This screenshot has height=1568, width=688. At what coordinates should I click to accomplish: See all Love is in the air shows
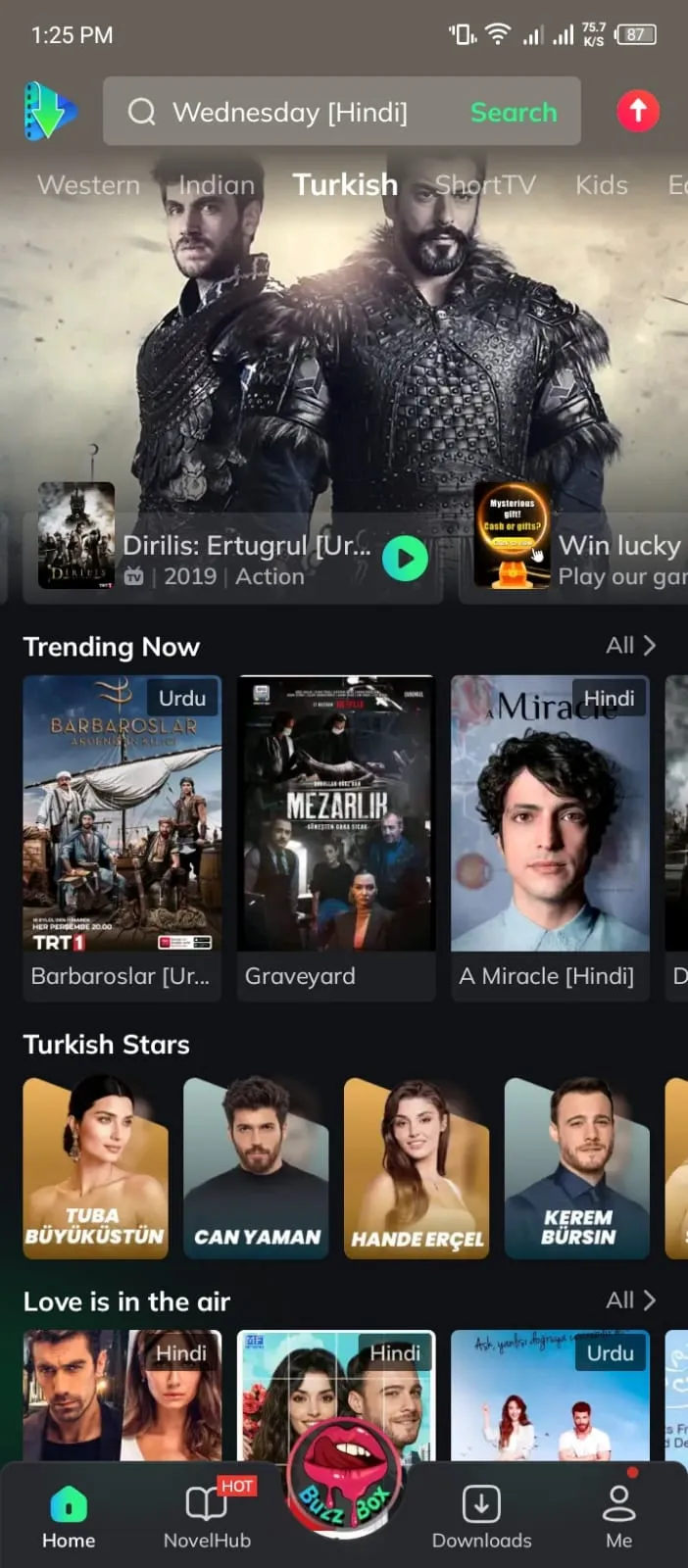630,1300
